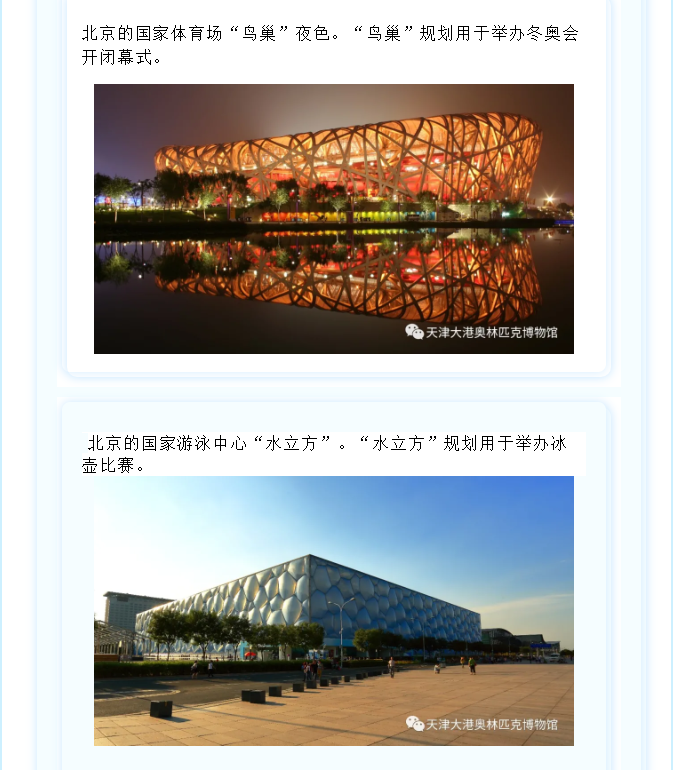Open the Bird's Nest stadium night photo
The height and width of the screenshot is (770, 673).
[334, 219]
